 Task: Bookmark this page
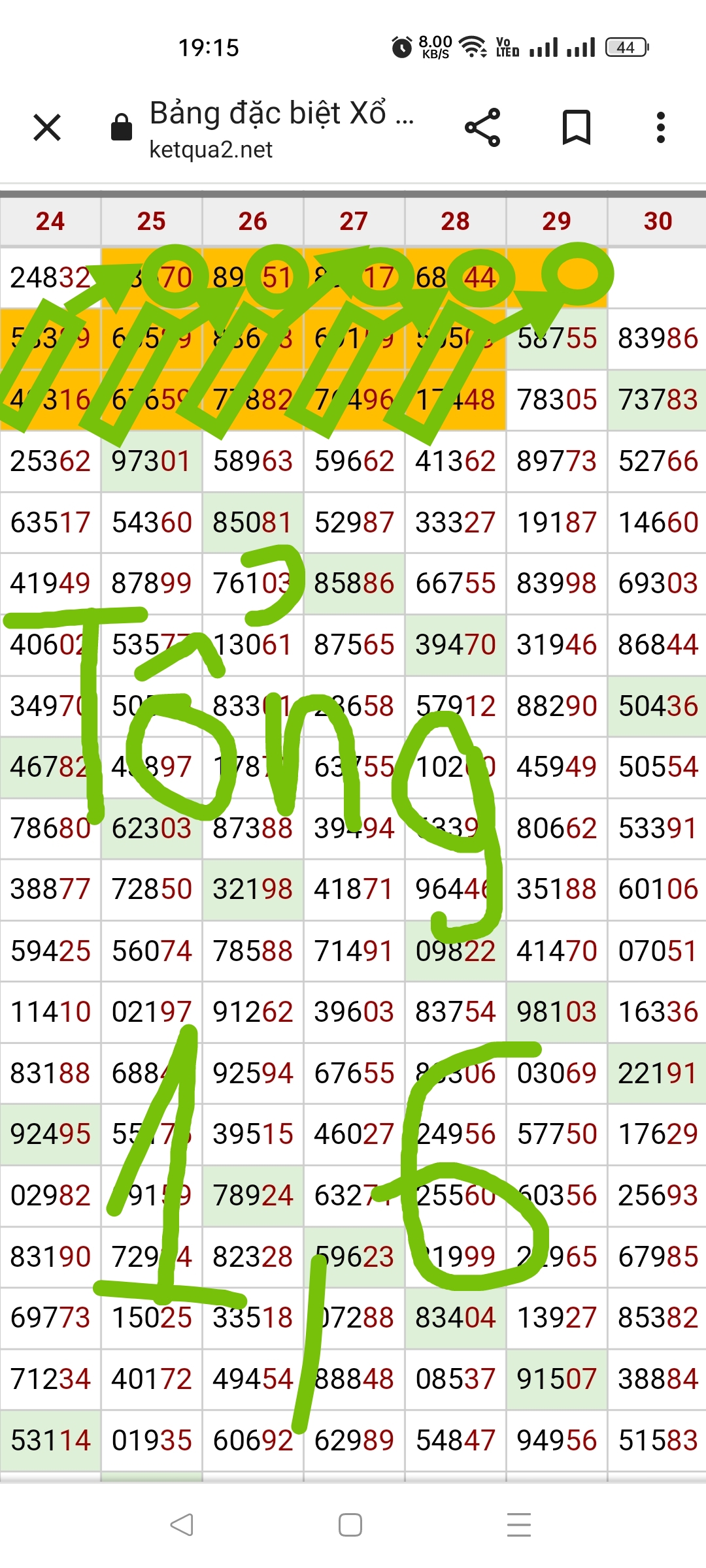coord(577,127)
